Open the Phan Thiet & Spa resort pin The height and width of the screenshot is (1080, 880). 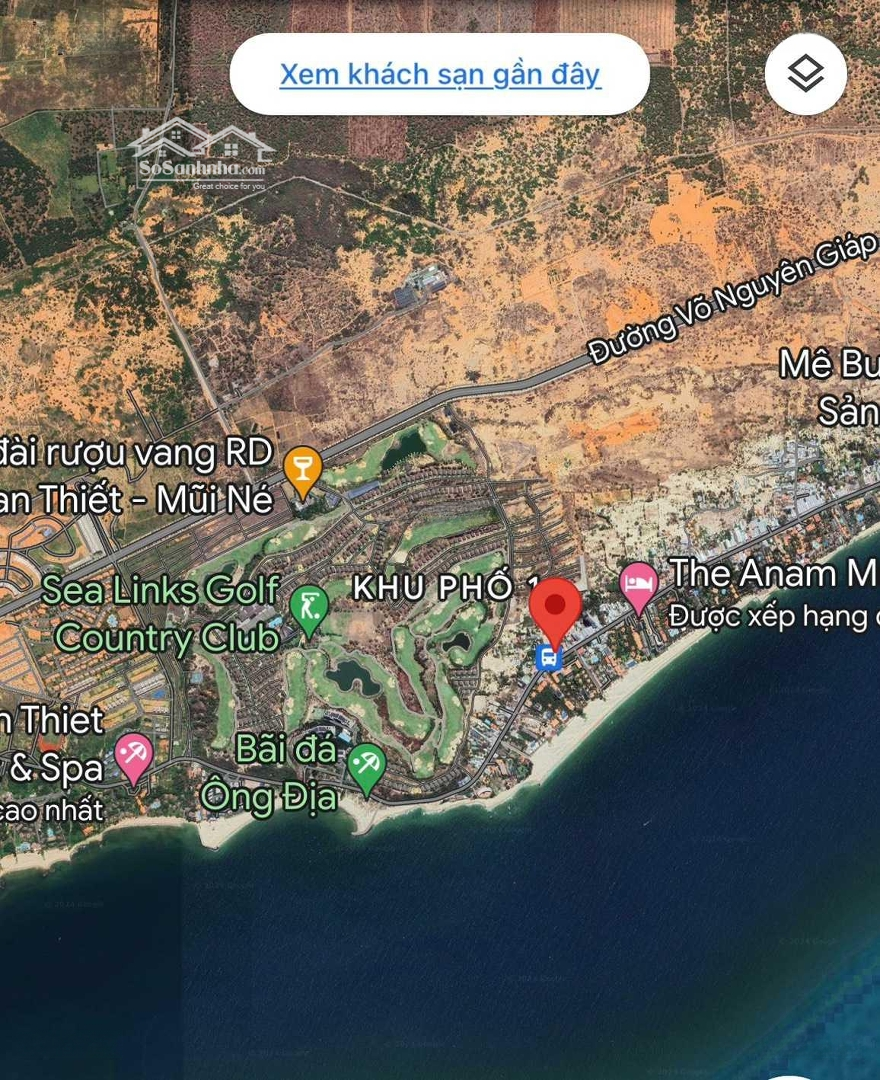[133, 755]
